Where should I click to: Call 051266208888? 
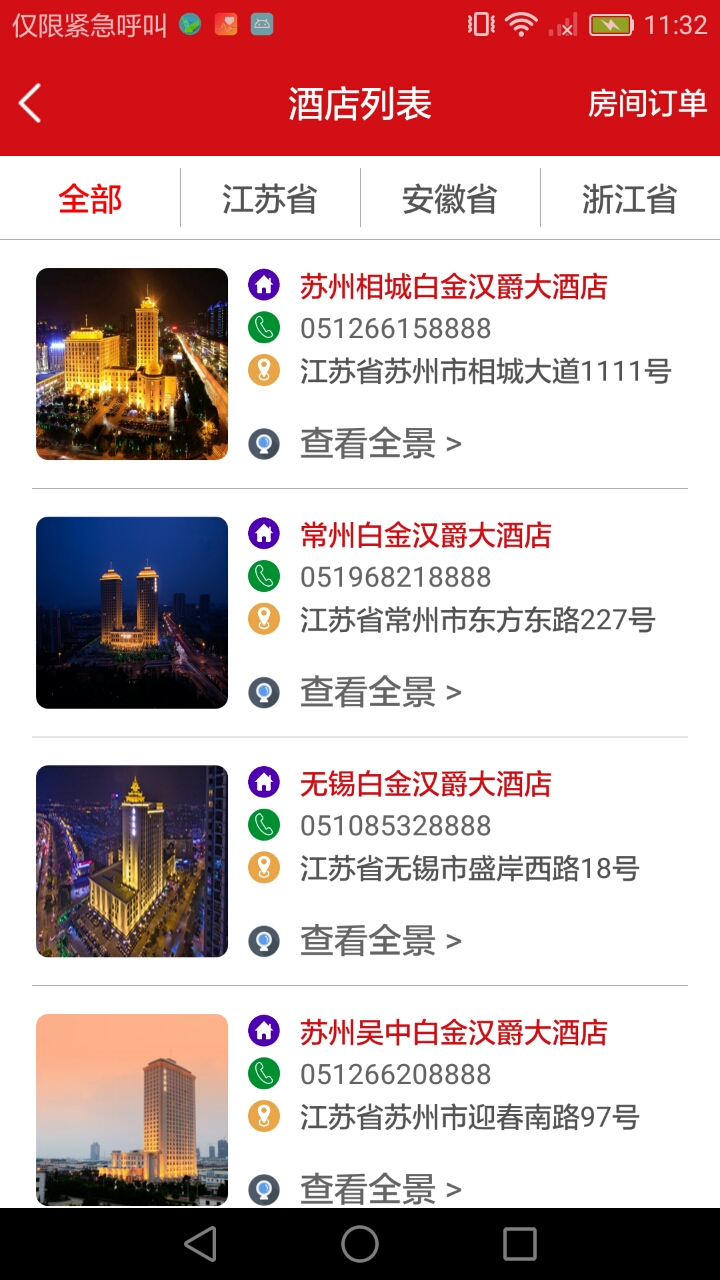pos(395,1074)
